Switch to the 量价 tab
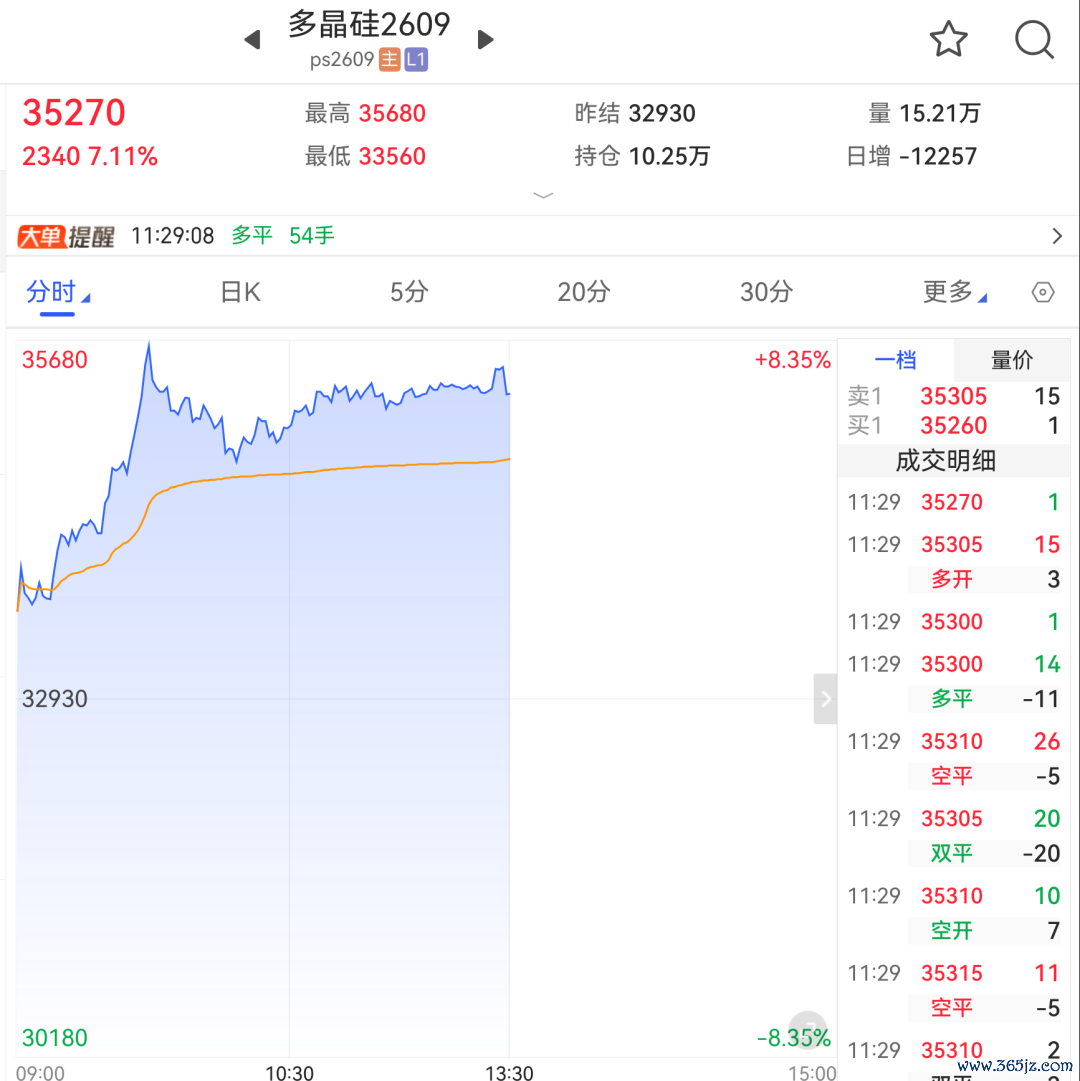Image resolution: width=1080 pixels, height=1081 pixels. click(x=1012, y=359)
